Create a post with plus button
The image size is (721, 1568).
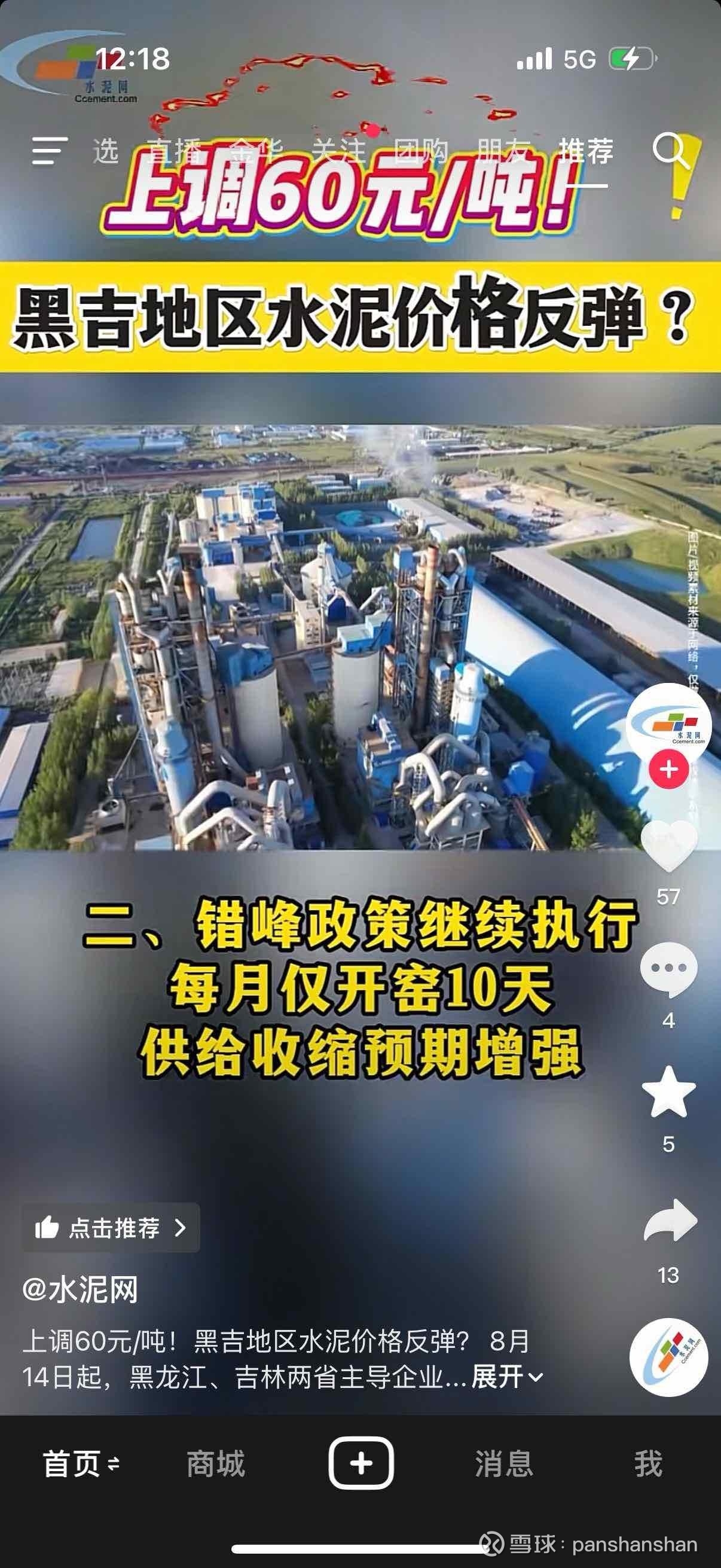(361, 1463)
